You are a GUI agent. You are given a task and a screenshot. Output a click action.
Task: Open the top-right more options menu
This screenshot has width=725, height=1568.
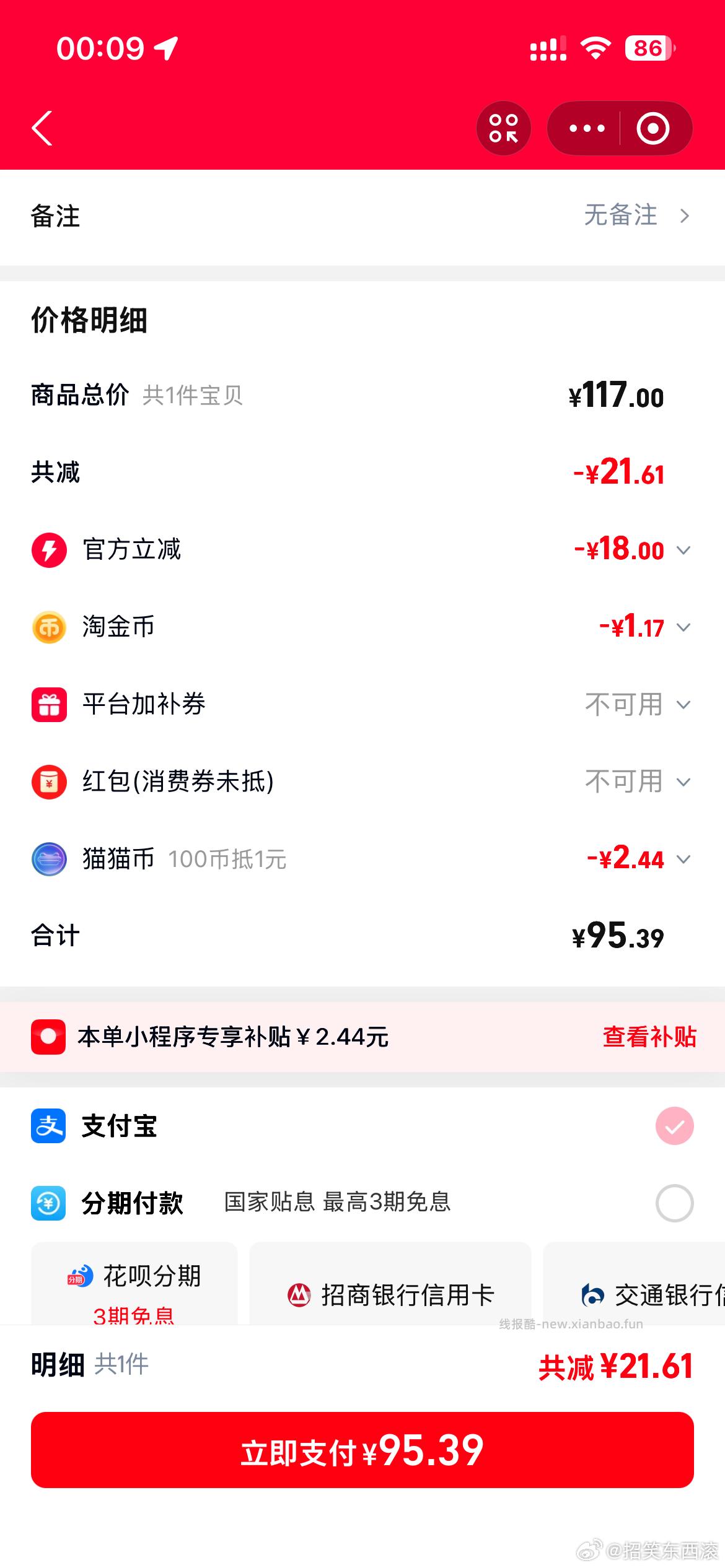(587, 128)
